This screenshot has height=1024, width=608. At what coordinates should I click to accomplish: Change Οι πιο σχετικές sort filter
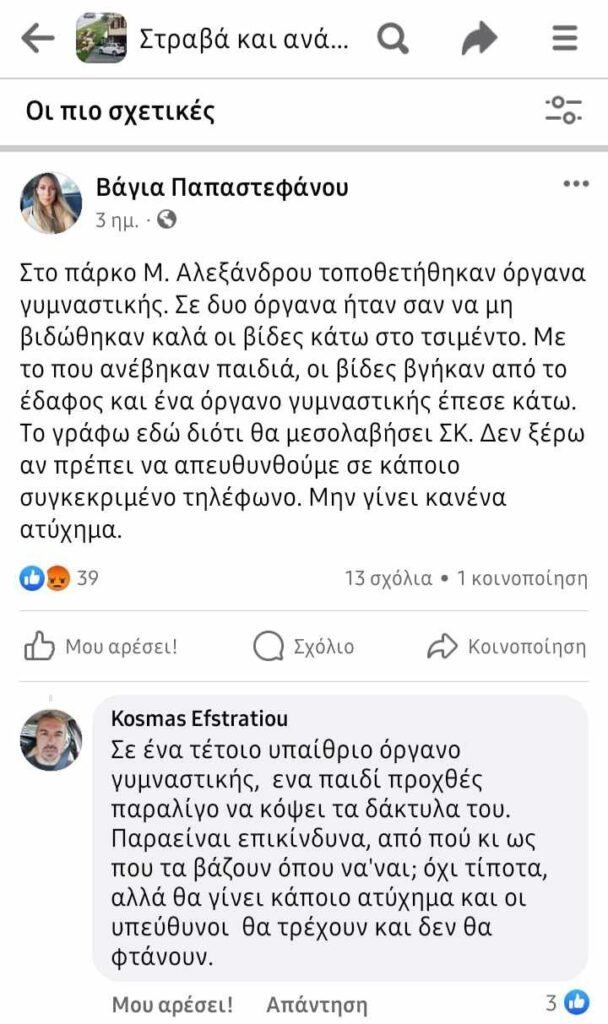point(563,110)
